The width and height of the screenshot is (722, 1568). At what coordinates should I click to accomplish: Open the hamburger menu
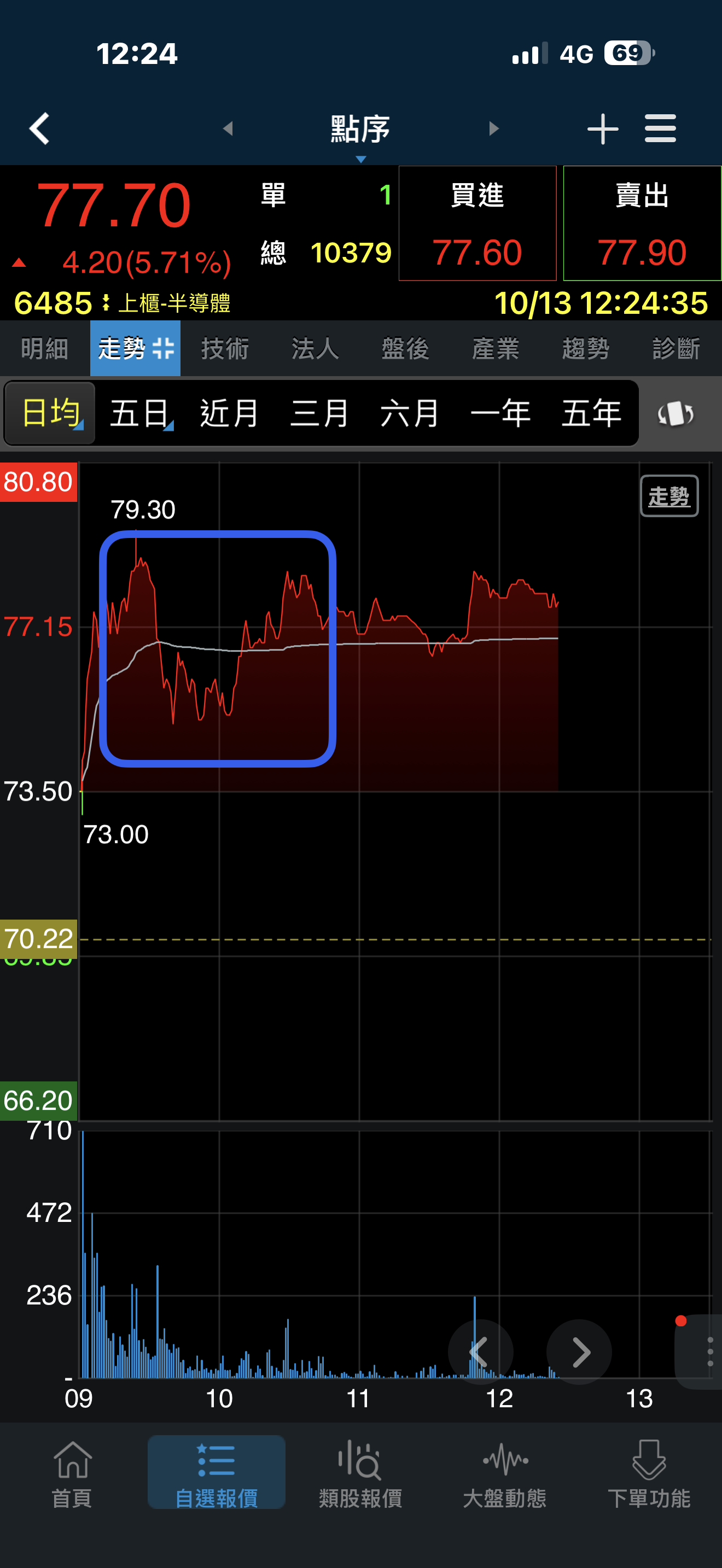(660, 128)
